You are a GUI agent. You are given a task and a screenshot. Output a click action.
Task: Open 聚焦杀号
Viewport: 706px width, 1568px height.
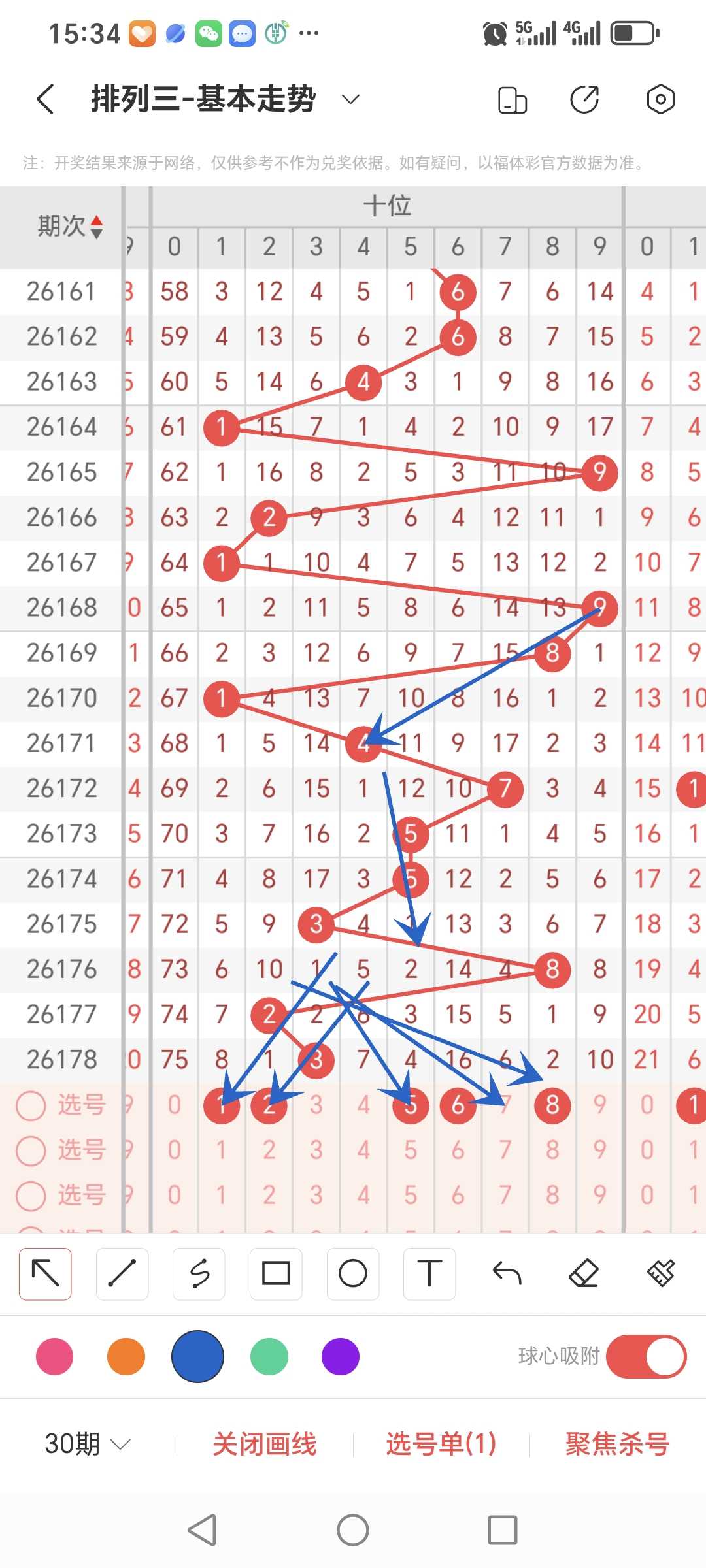click(x=618, y=1444)
